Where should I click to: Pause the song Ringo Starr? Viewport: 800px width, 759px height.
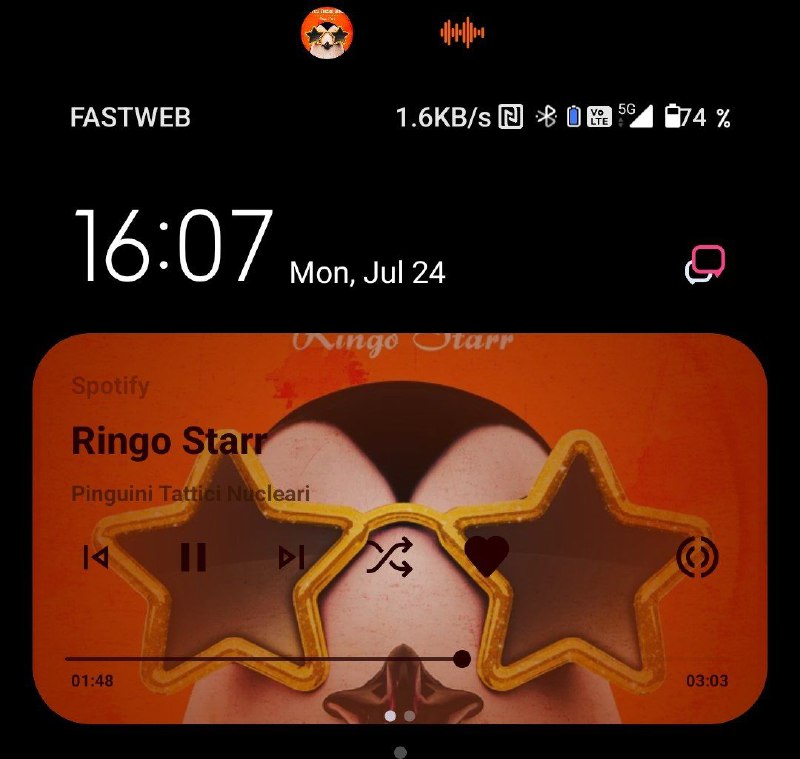[193, 557]
